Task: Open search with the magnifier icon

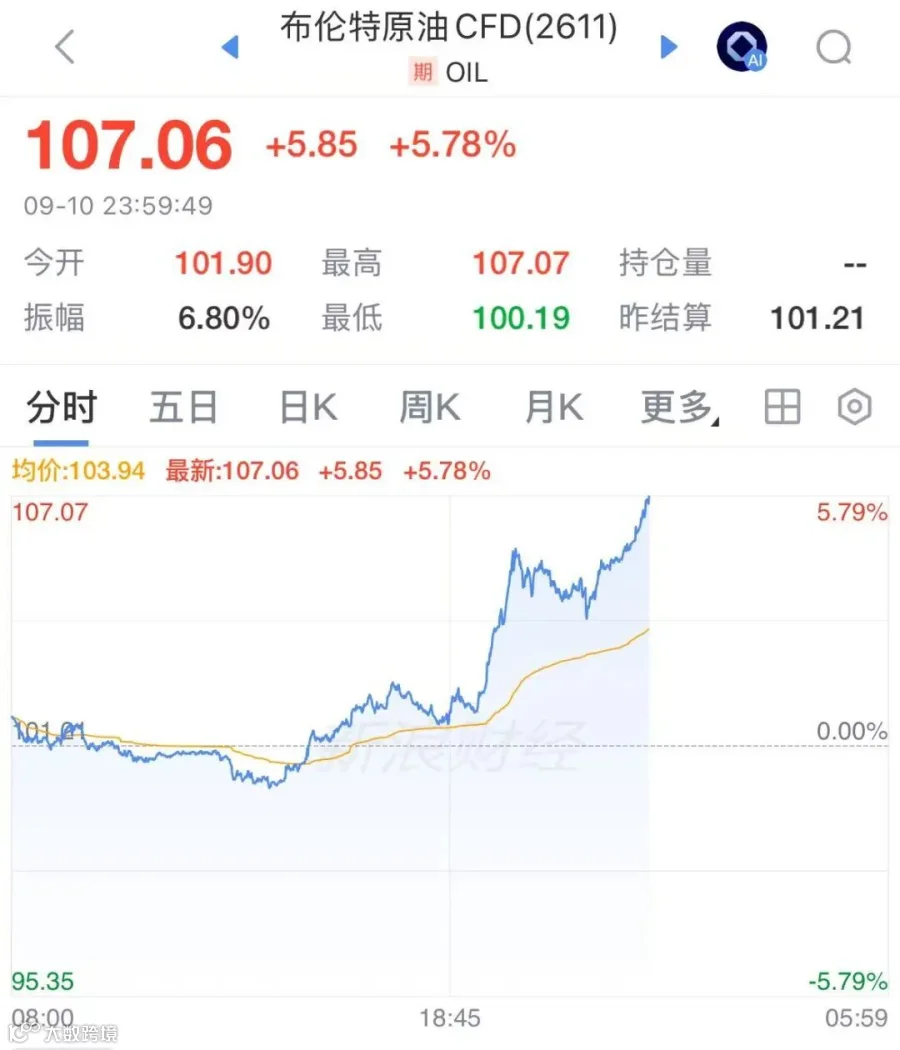Action: 834,48
